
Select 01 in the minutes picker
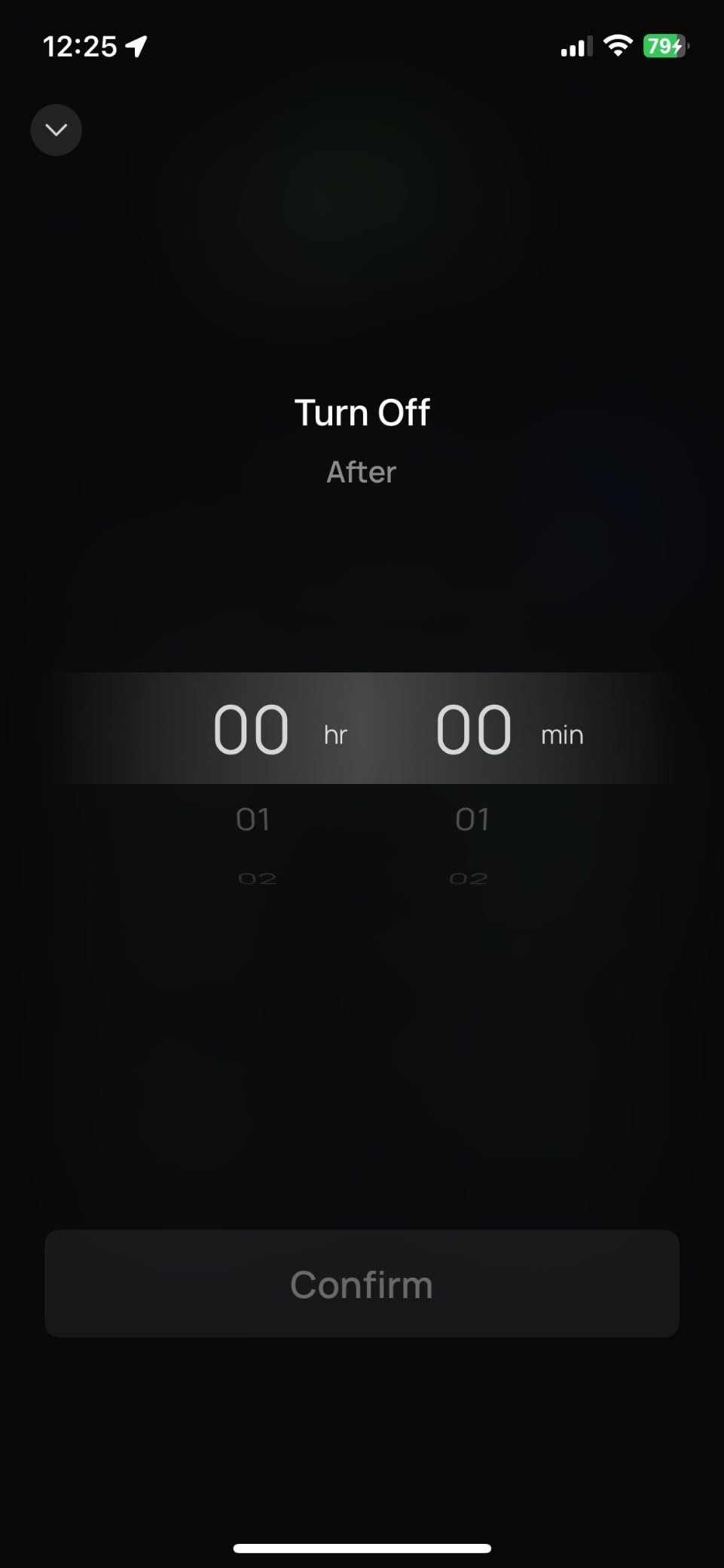(472, 819)
